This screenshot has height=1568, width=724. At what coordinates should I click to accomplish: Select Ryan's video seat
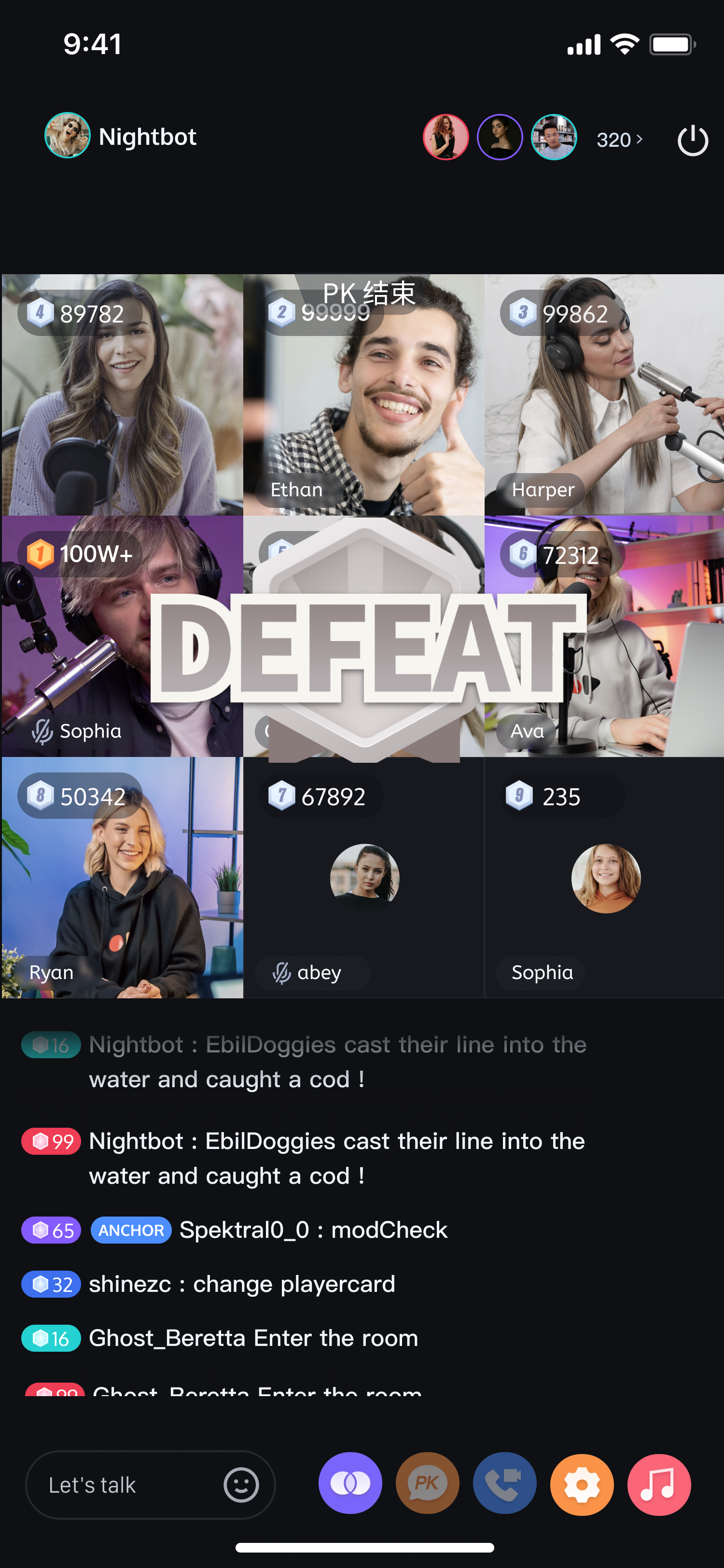click(x=122, y=877)
